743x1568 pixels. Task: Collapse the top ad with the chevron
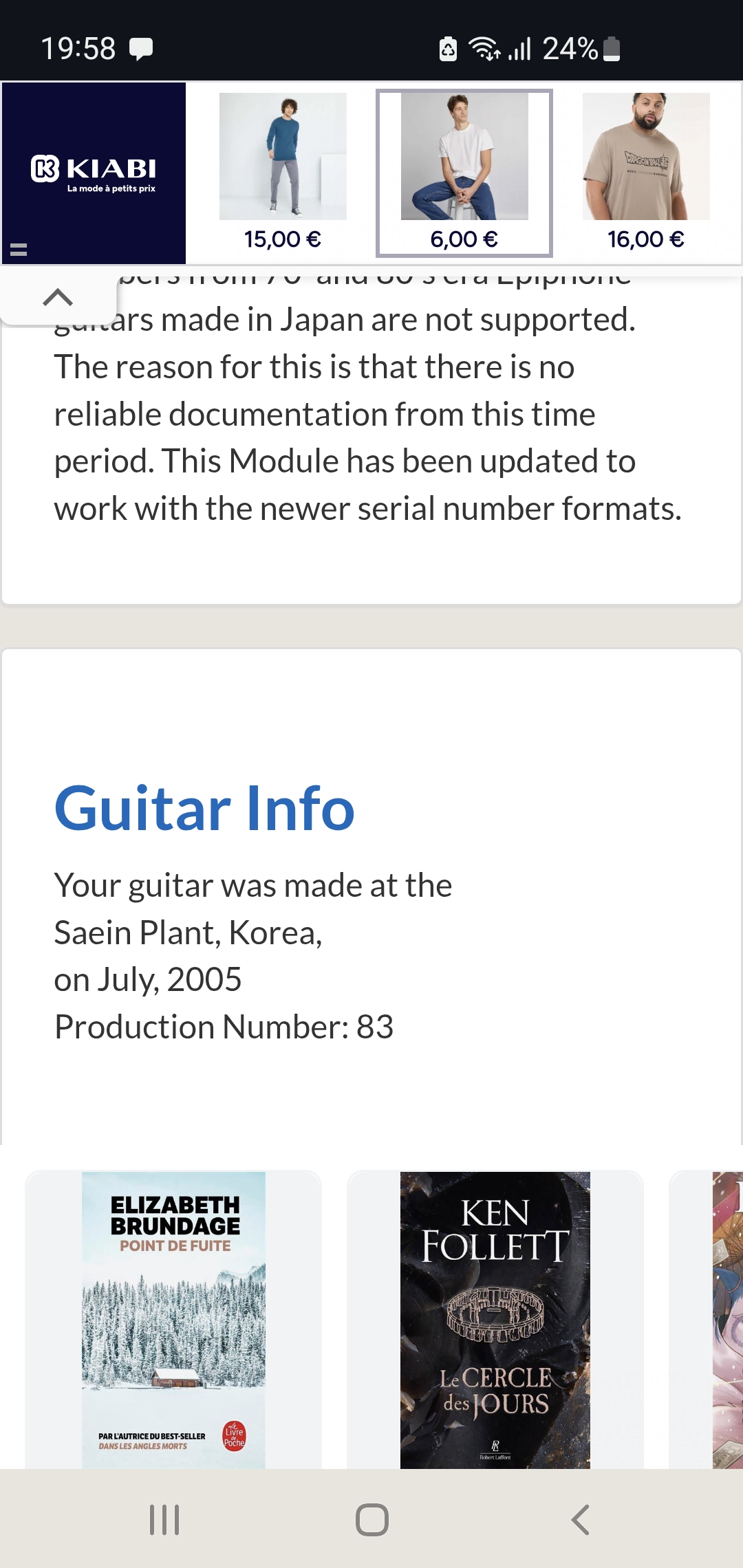[58, 298]
